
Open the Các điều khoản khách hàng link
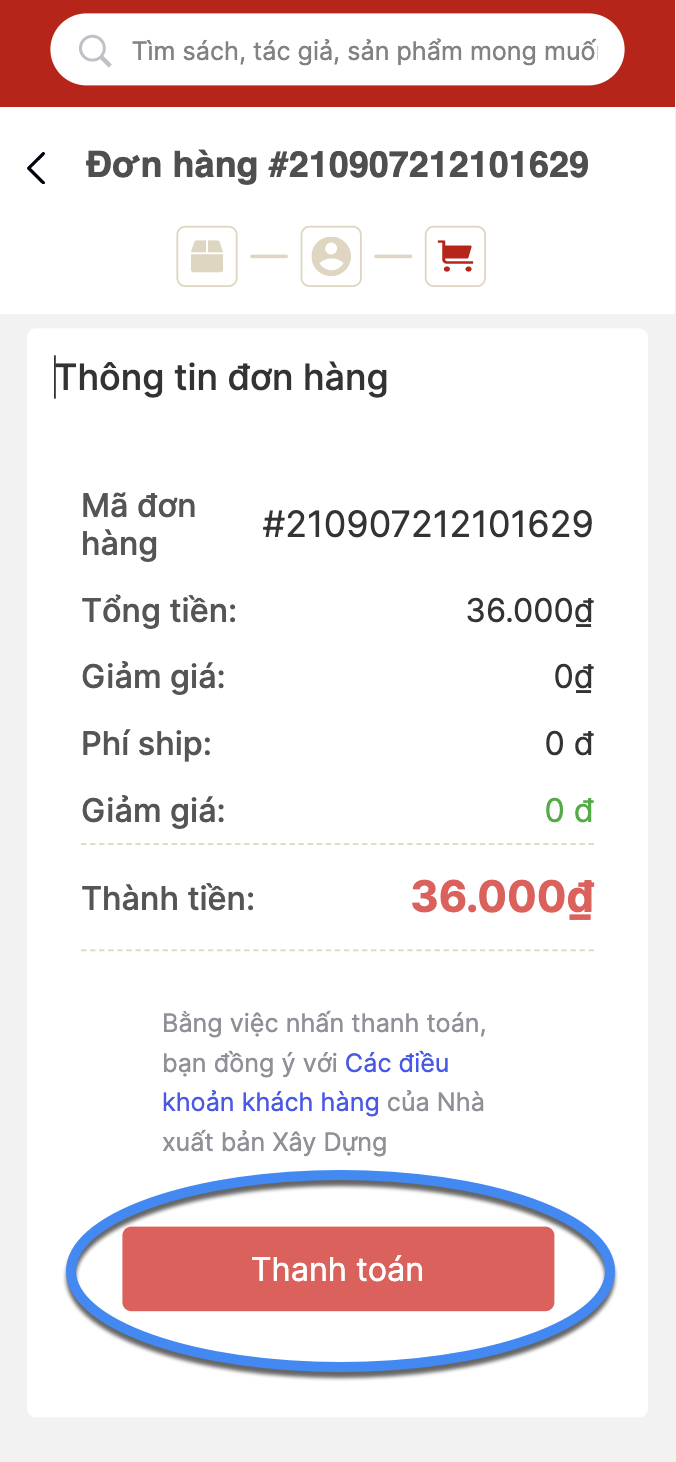(x=306, y=1082)
